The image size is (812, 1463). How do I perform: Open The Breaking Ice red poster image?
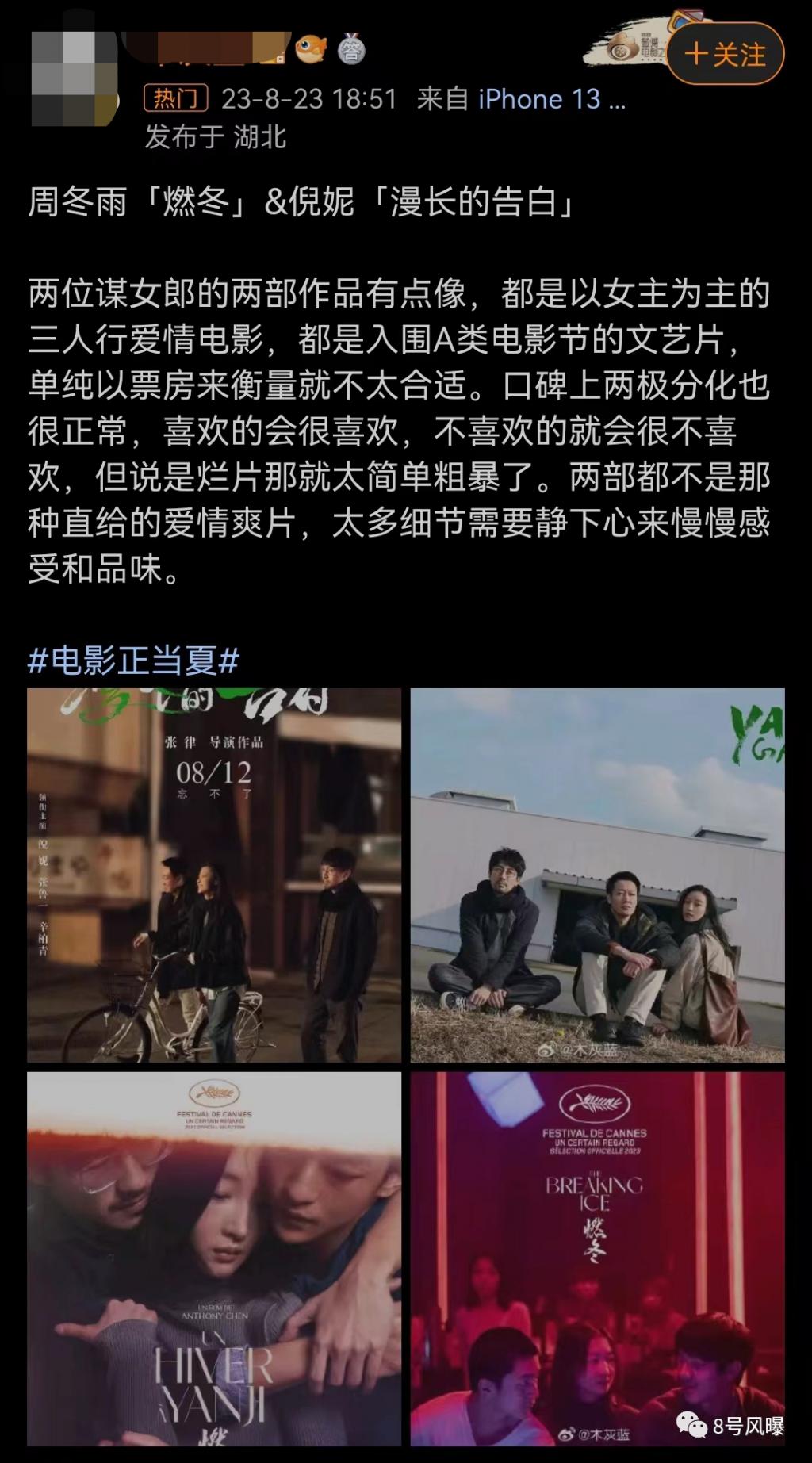(x=597, y=1258)
